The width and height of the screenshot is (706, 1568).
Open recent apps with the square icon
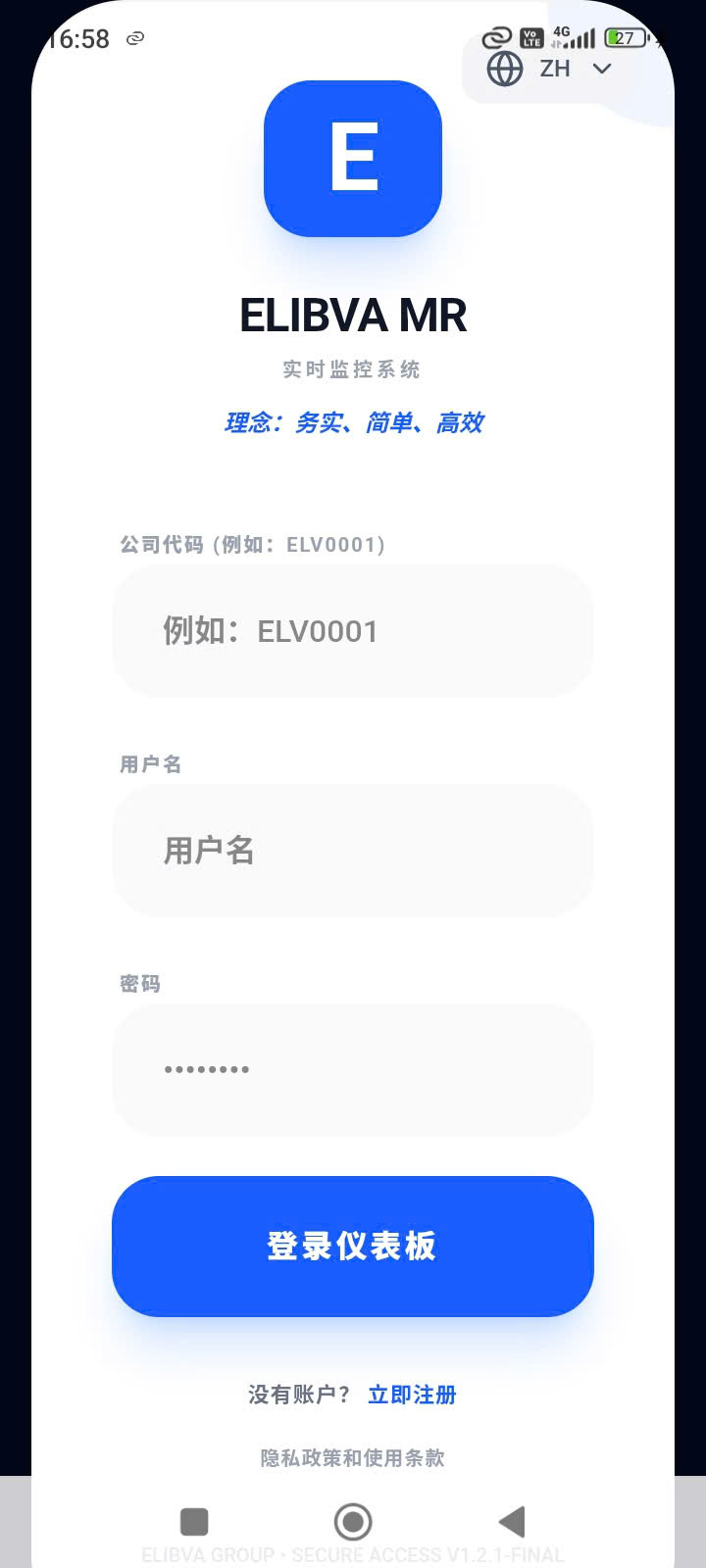[193, 1521]
